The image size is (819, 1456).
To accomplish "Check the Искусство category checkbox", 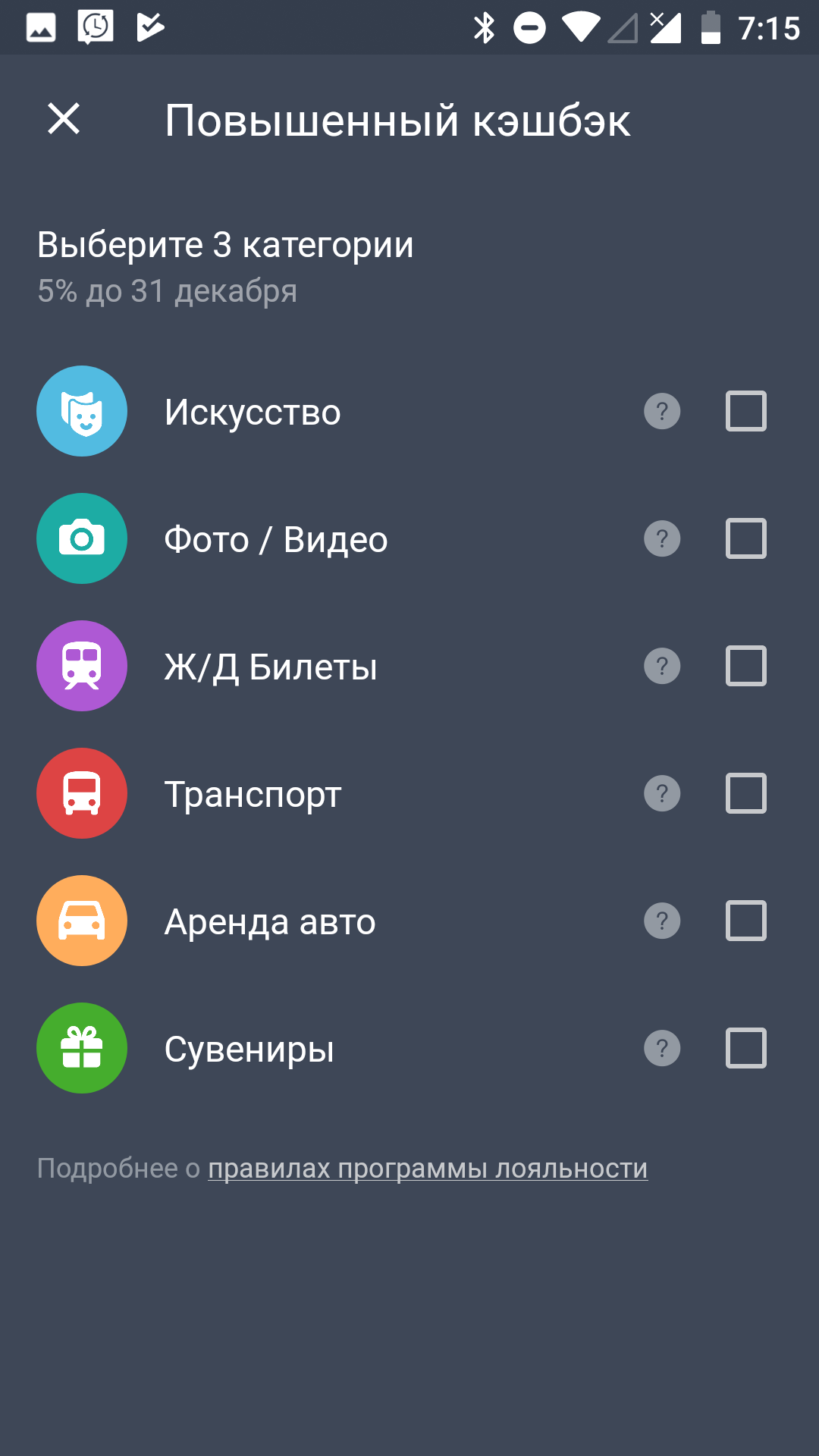I will click(x=746, y=411).
